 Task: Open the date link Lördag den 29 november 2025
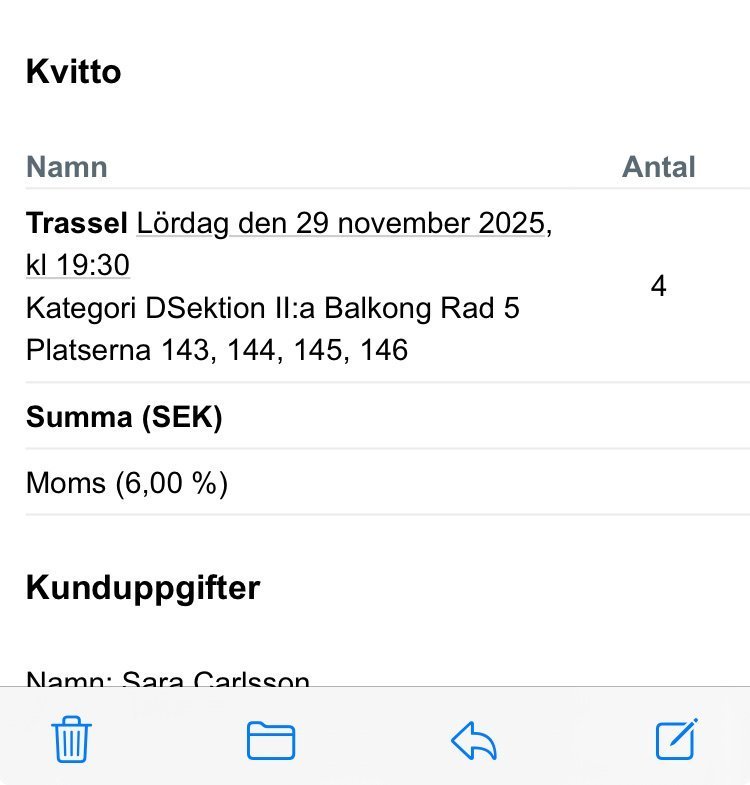point(343,223)
